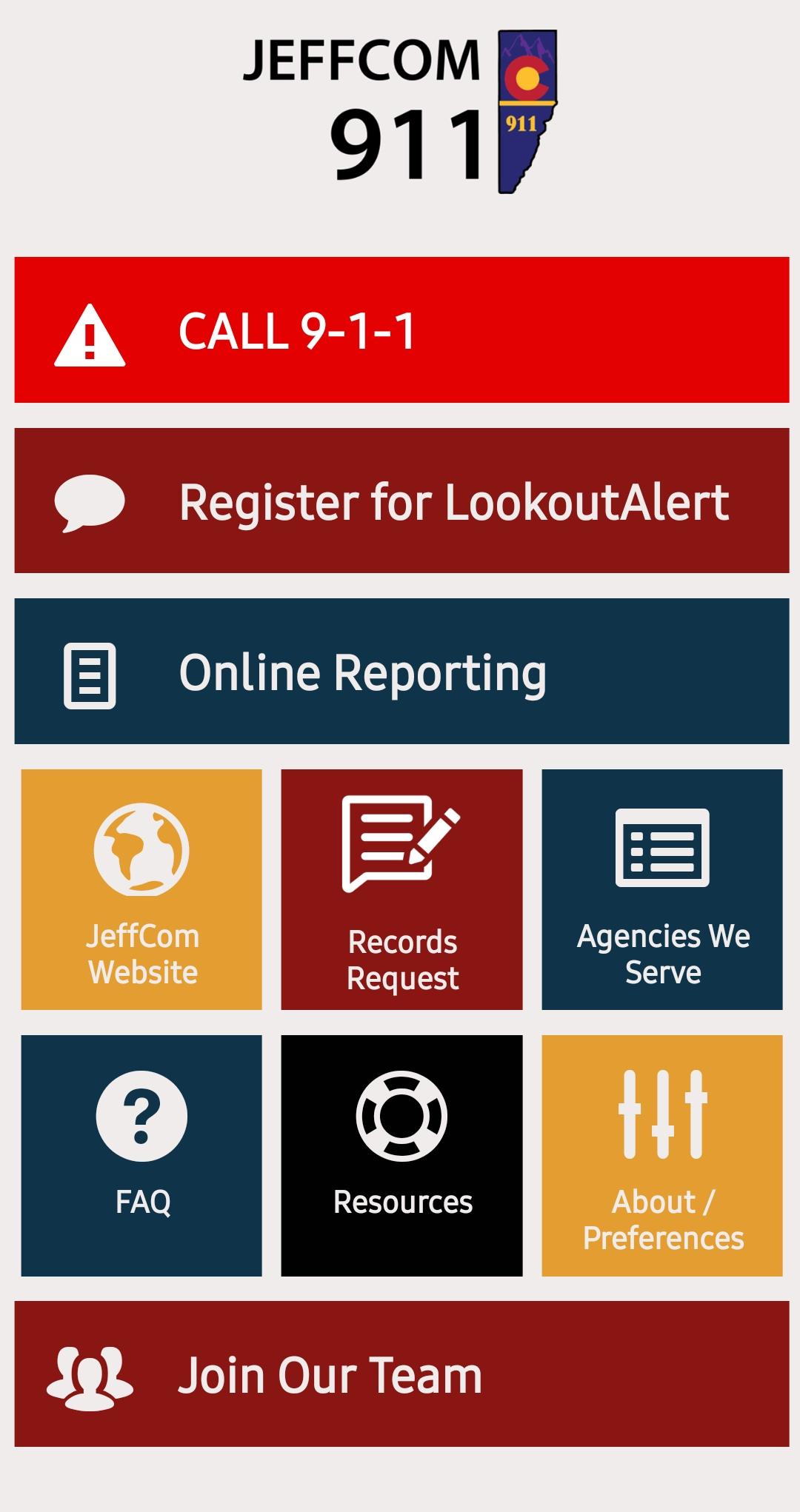
Task: Tap the CALL 9-1-1 button
Action: click(x=401, y=330)
